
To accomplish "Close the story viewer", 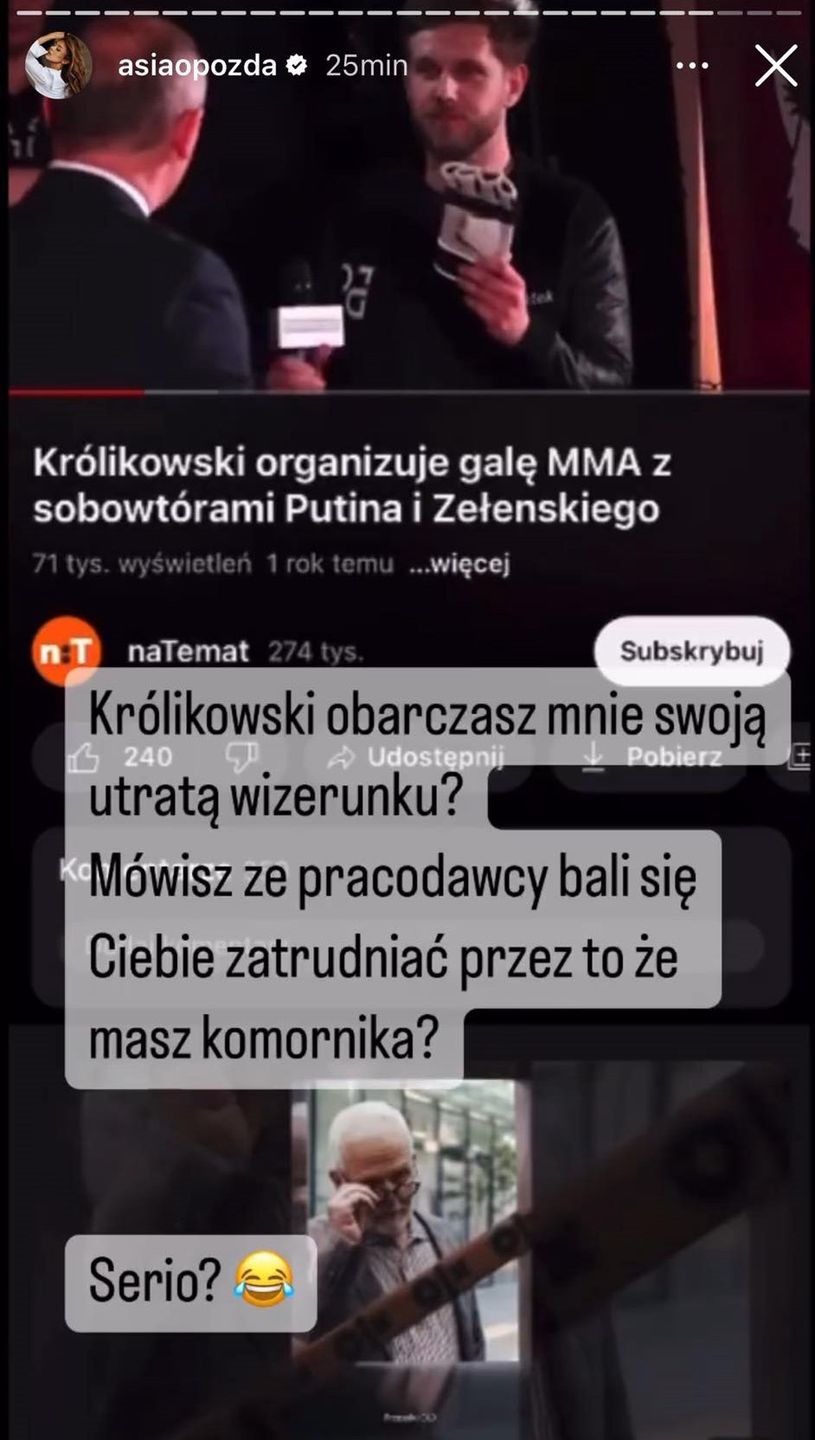I will [x=775, y=66].
